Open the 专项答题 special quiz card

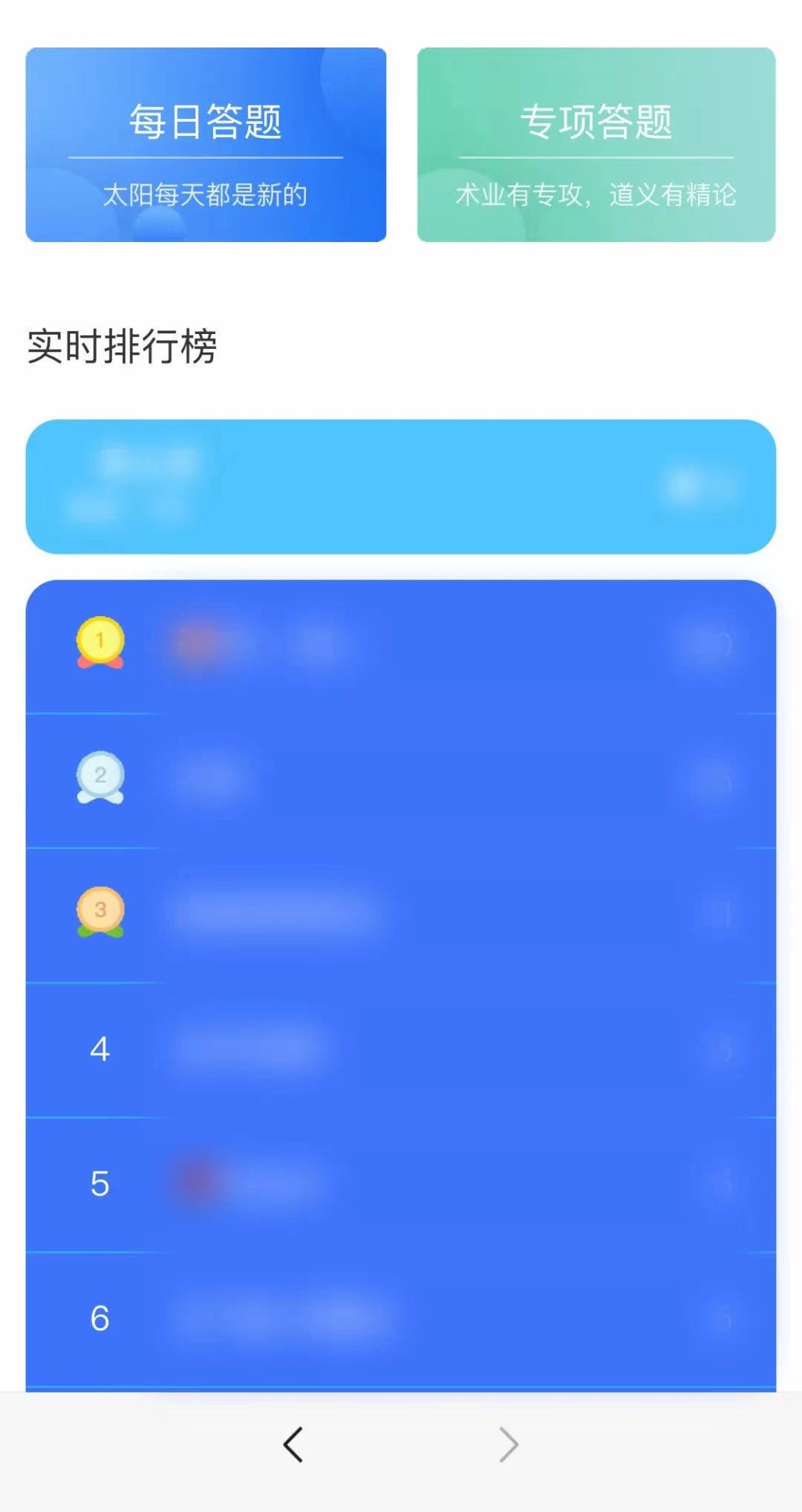point(596,145)
